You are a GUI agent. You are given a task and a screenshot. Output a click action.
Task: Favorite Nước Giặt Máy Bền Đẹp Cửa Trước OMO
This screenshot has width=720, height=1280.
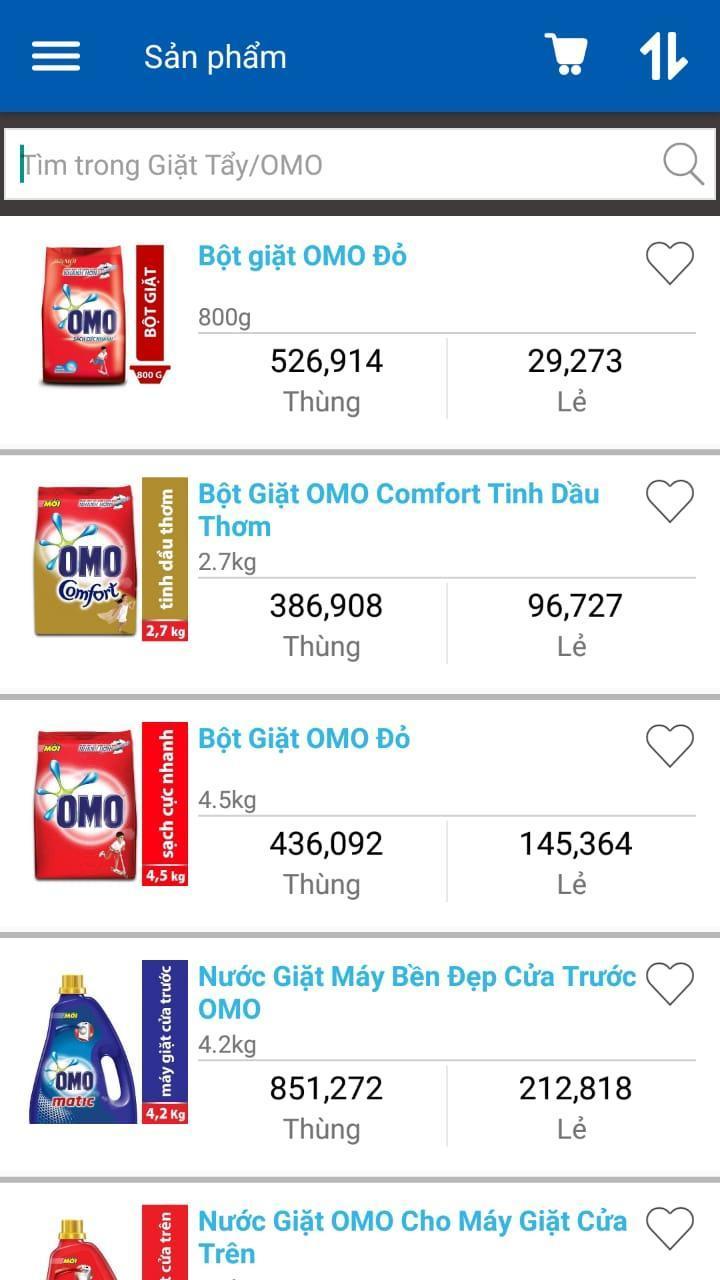(668, 984)
